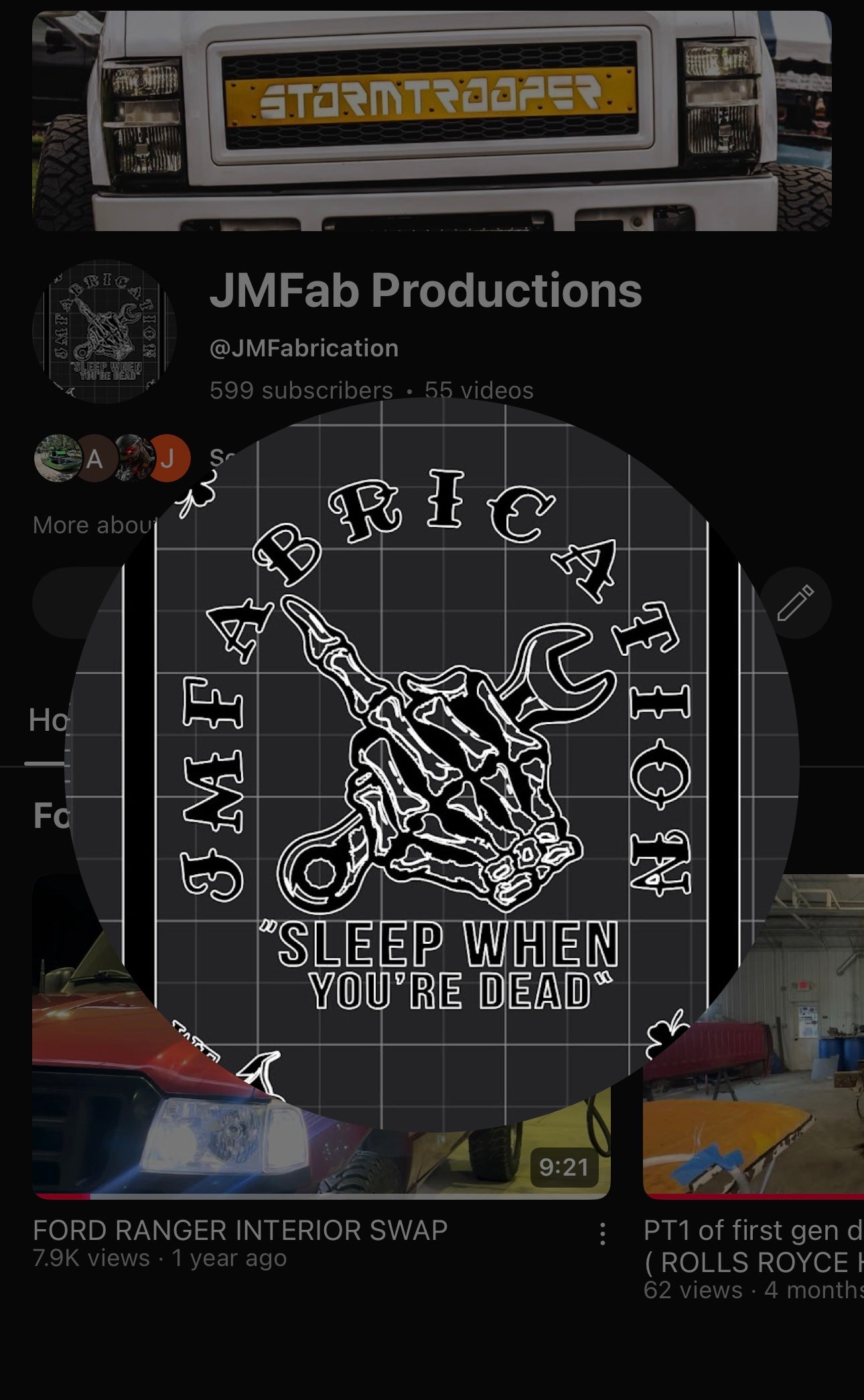Open overflow menu for FORD RANGER INTERIOR SWAP
This screenshot has width=864, height=1400.
[602, 1233]
